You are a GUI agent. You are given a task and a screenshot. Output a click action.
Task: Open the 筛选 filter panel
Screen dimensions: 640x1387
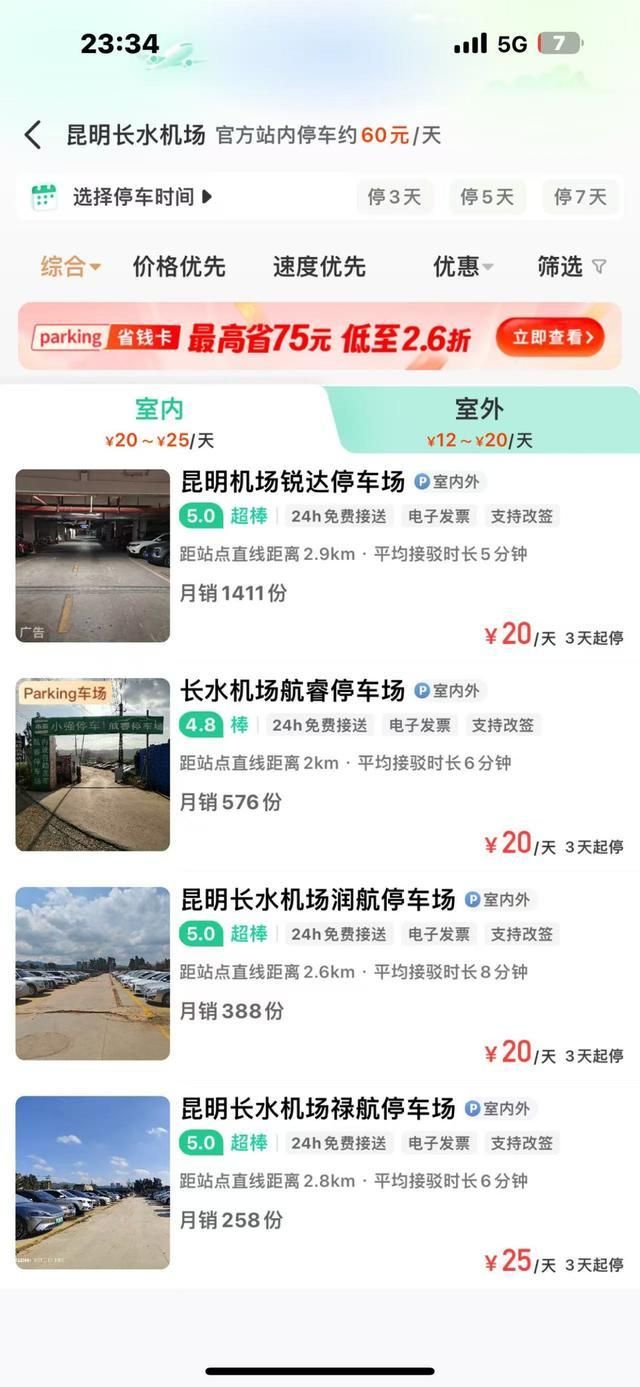pyautogui.click(x=571, y=267)
